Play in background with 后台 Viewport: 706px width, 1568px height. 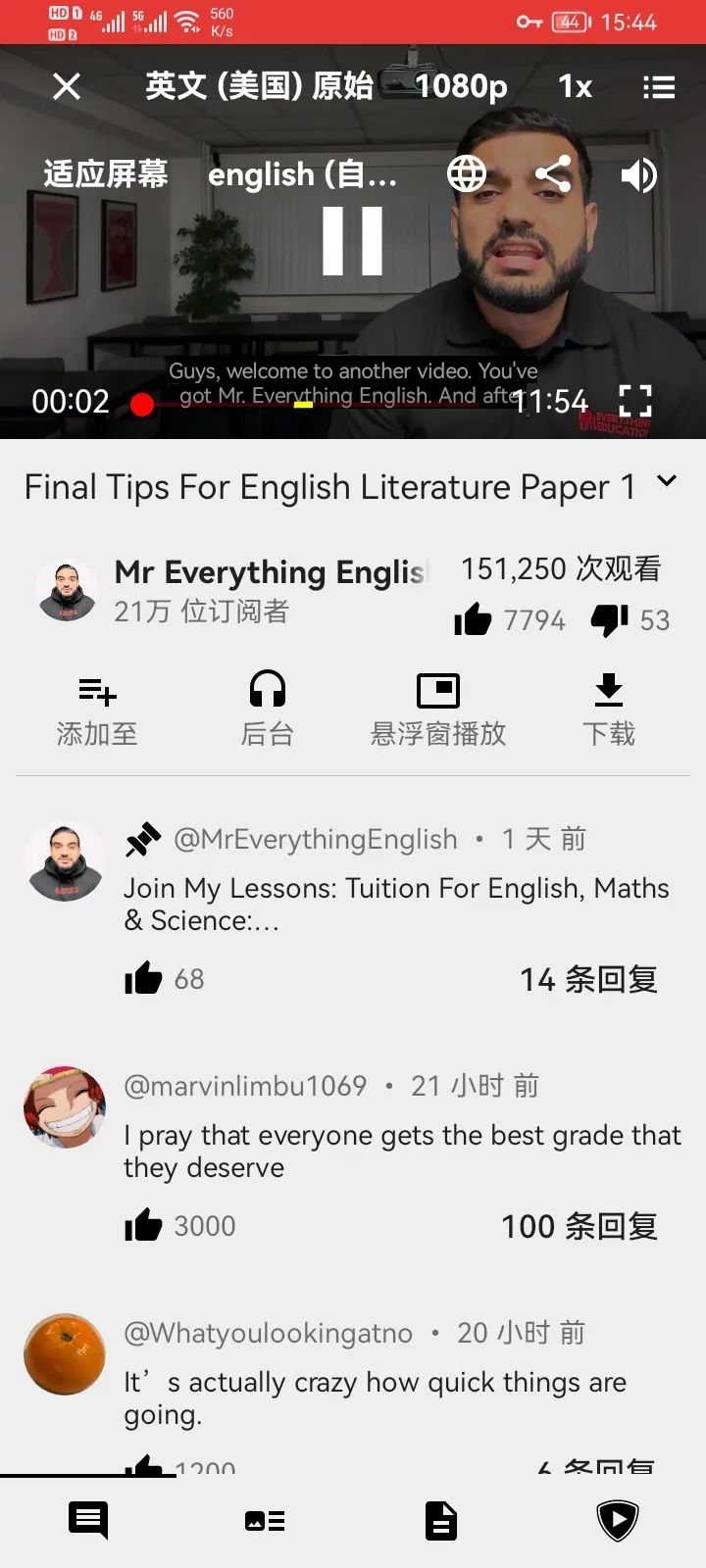267,710
